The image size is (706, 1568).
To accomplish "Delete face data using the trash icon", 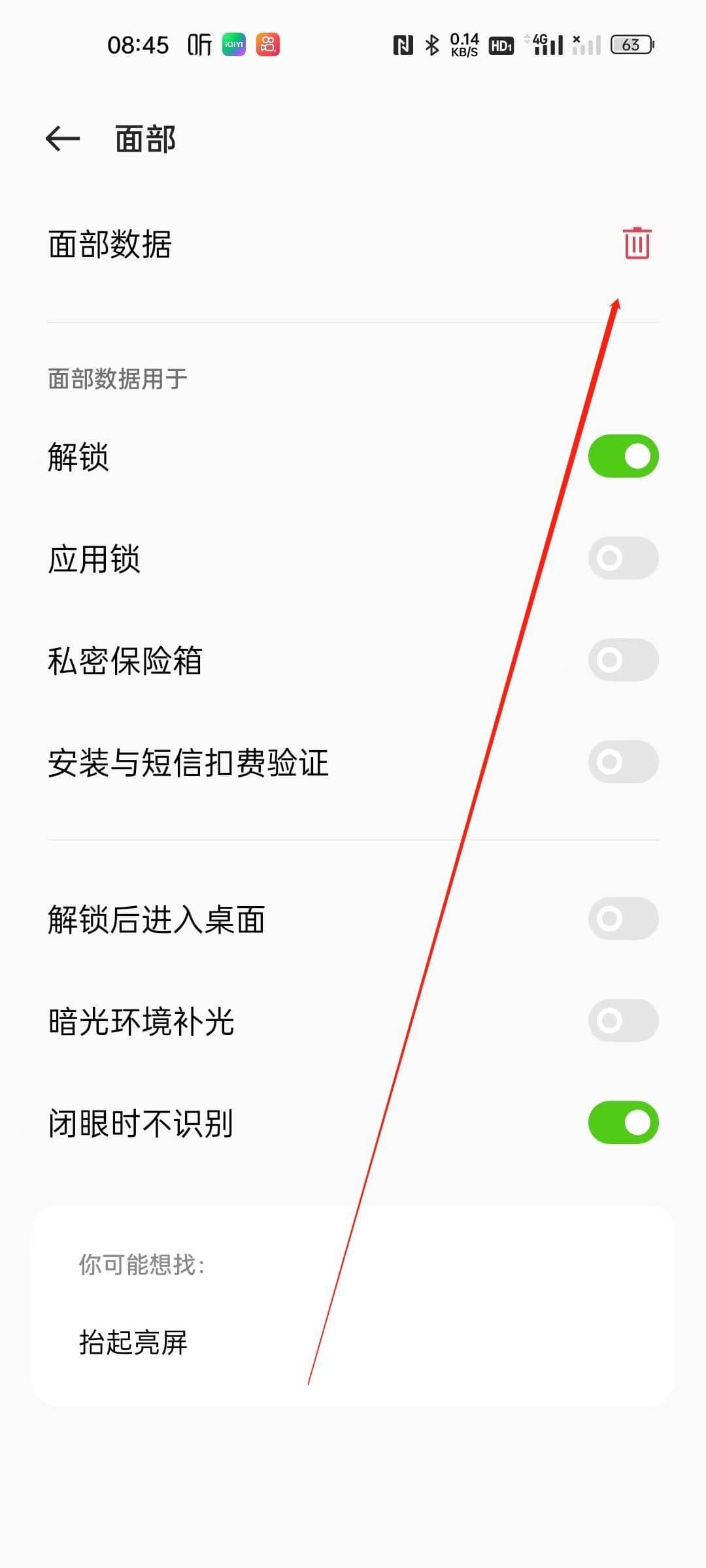I will [635, 244].
